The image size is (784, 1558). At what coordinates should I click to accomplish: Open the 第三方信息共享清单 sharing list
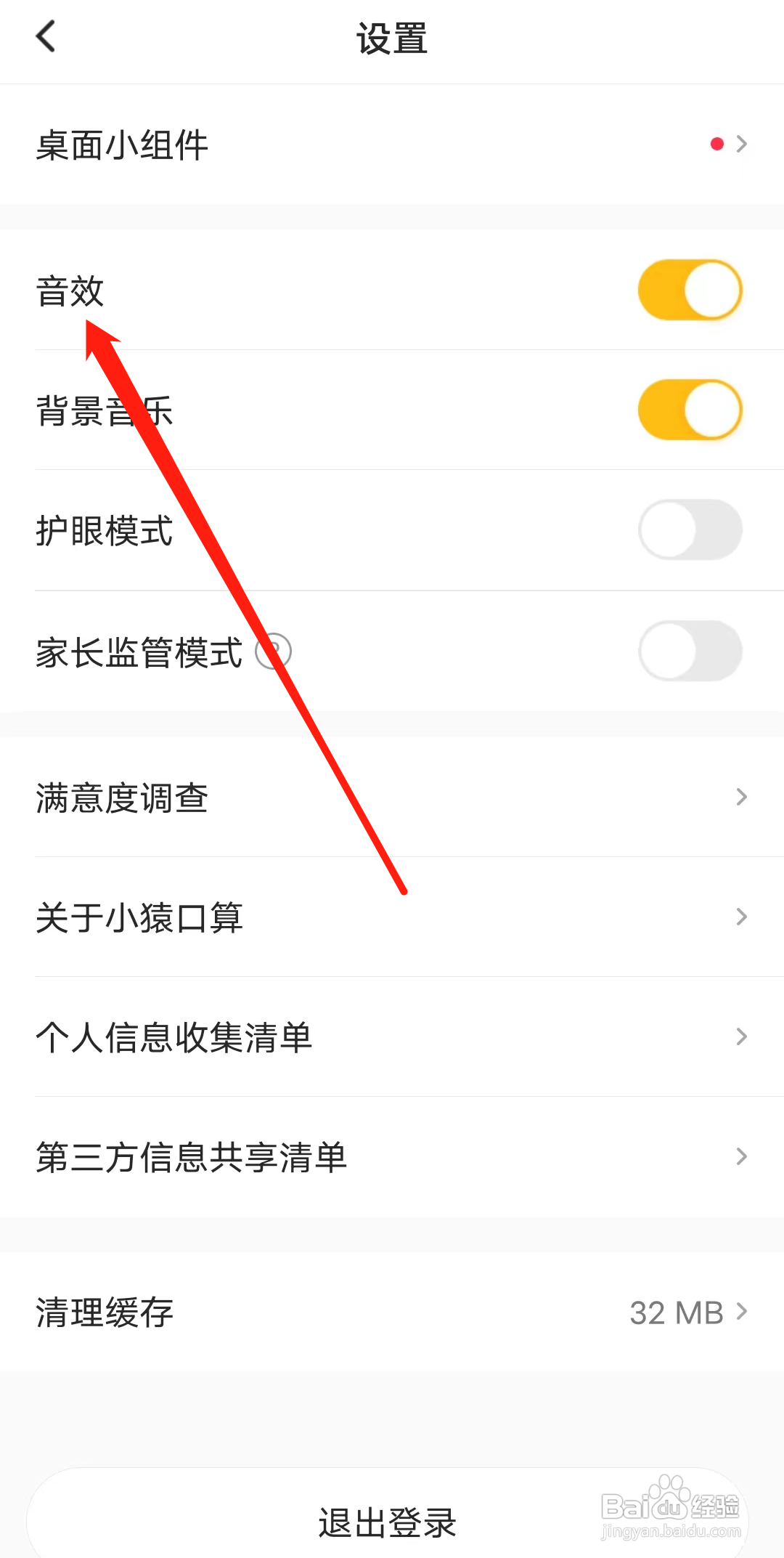pos(392,1156)
